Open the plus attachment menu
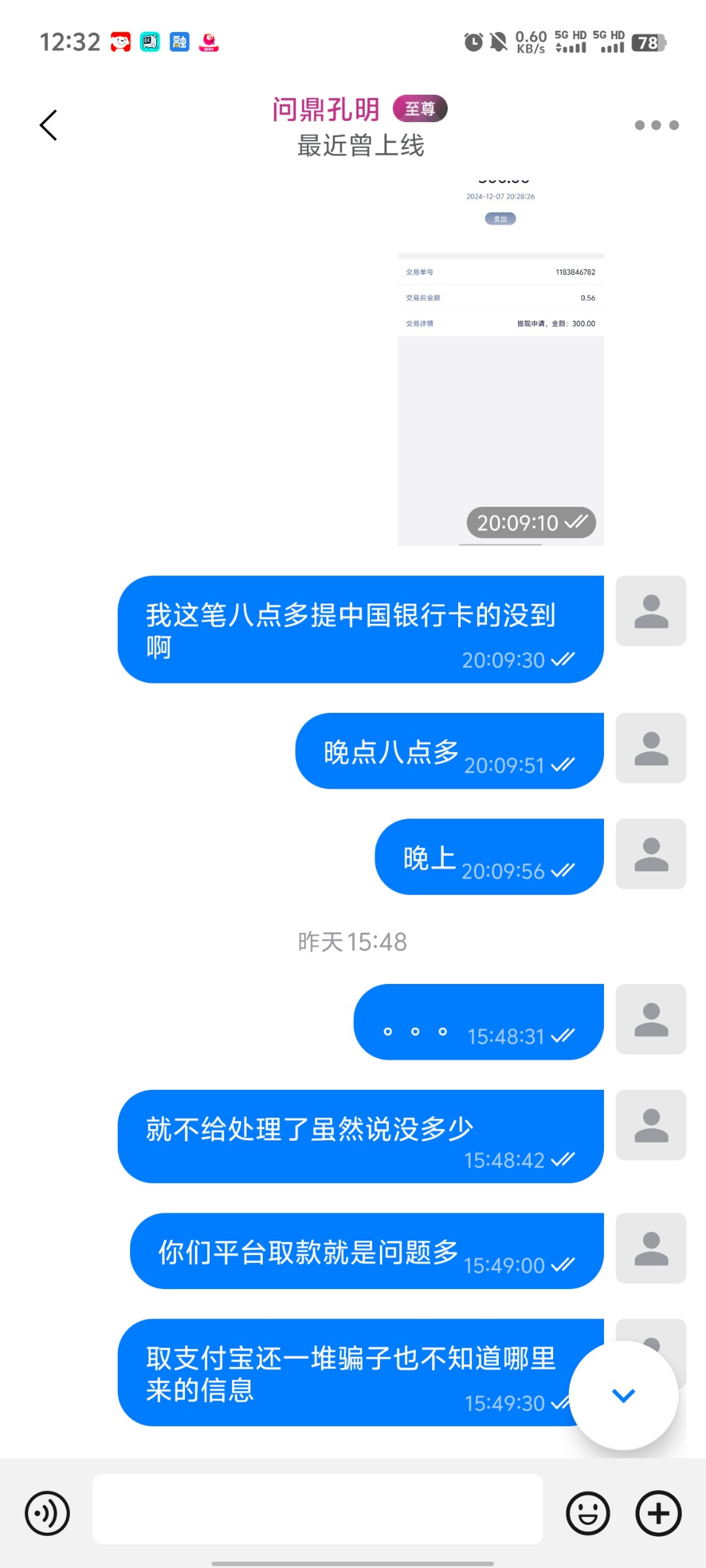This screenshot has width=706, height=1568. tap(658, 1513)
